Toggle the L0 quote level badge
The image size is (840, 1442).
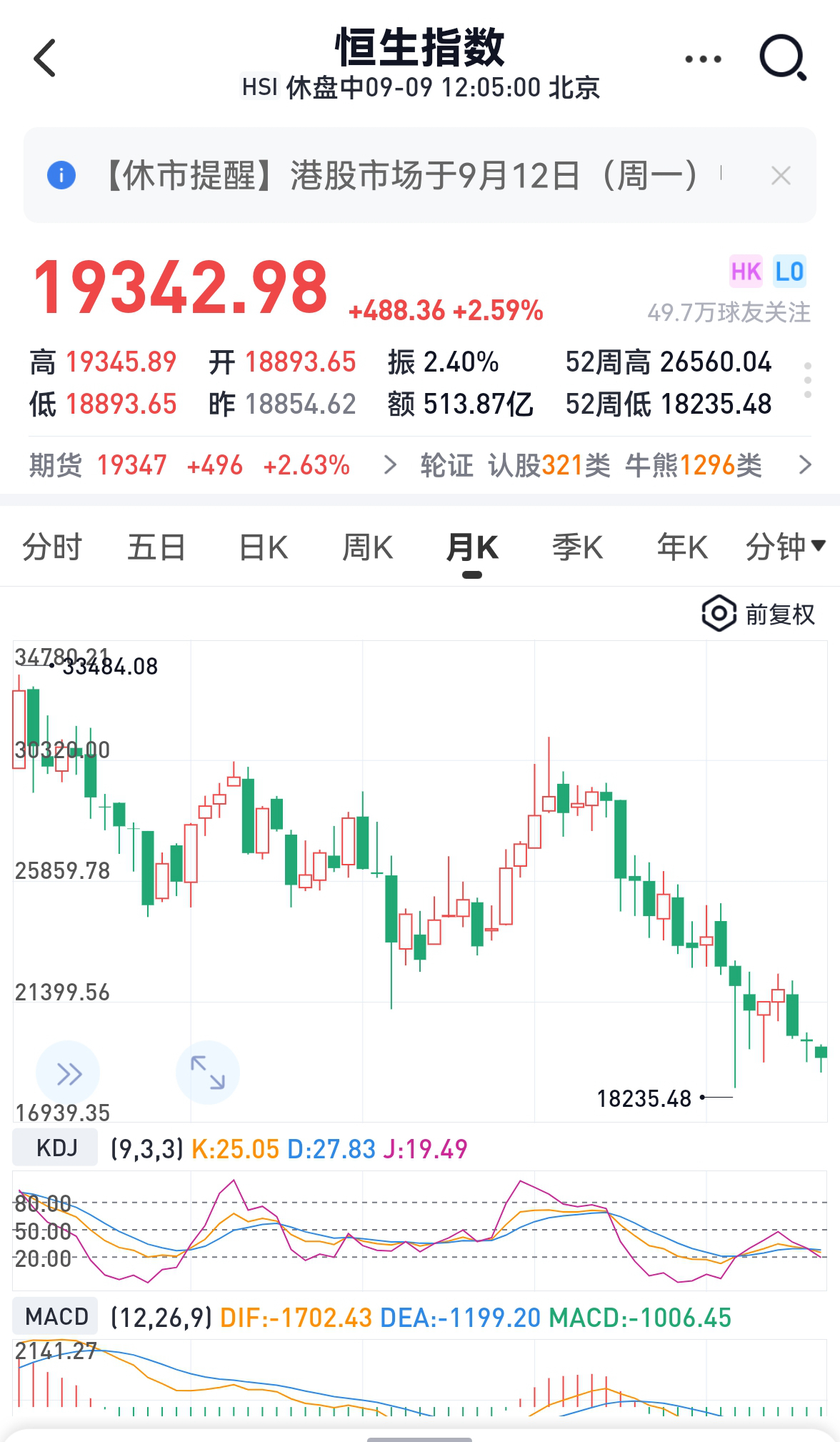(x=788, y=270)
